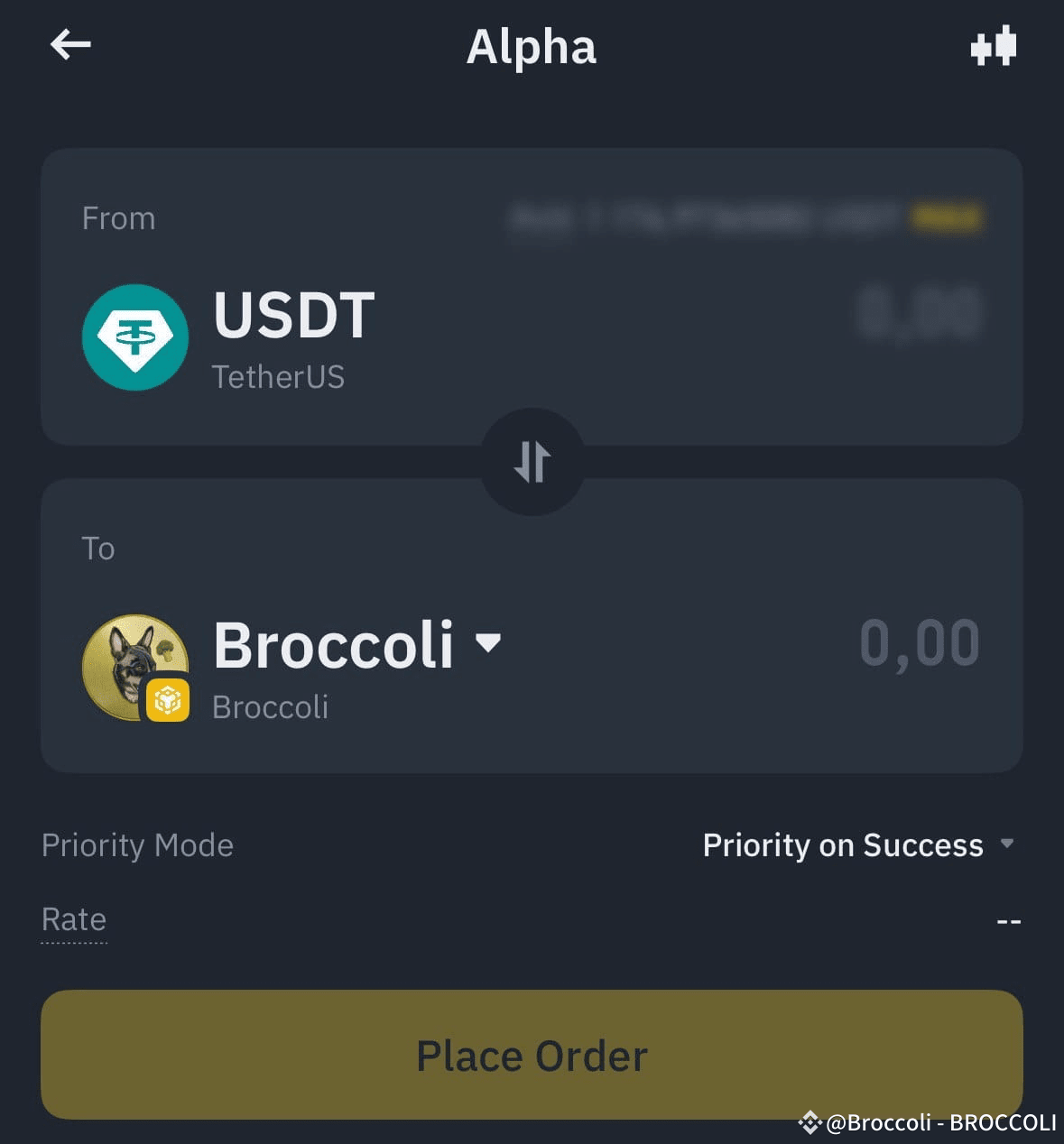Viewport: 1064px width, 1144px height.
Task: Change Priority on Success mode
Action: 857,845
